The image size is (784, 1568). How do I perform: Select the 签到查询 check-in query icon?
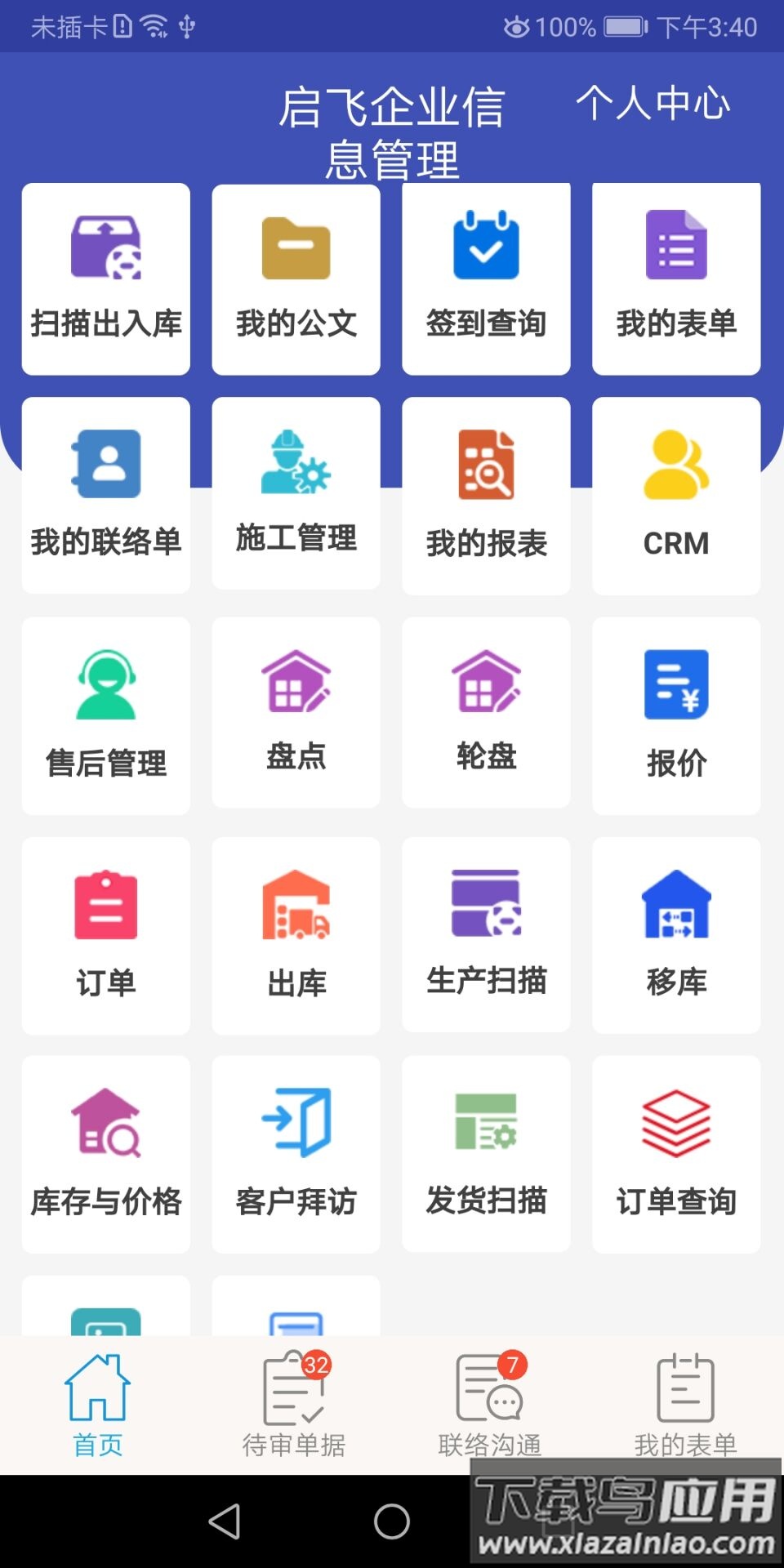tap(486, 278)
